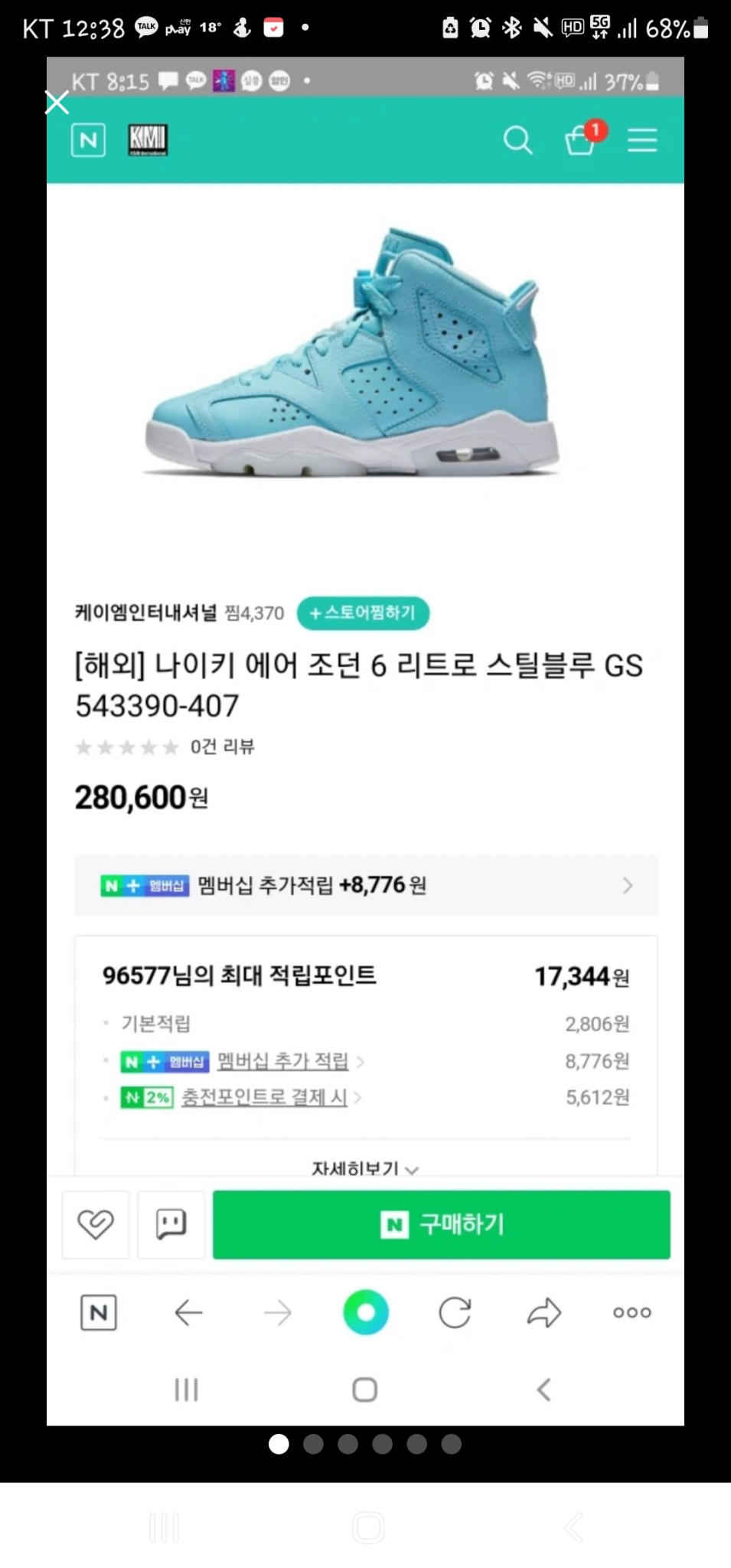Click the Naver N logo in the header

point(87,140)
